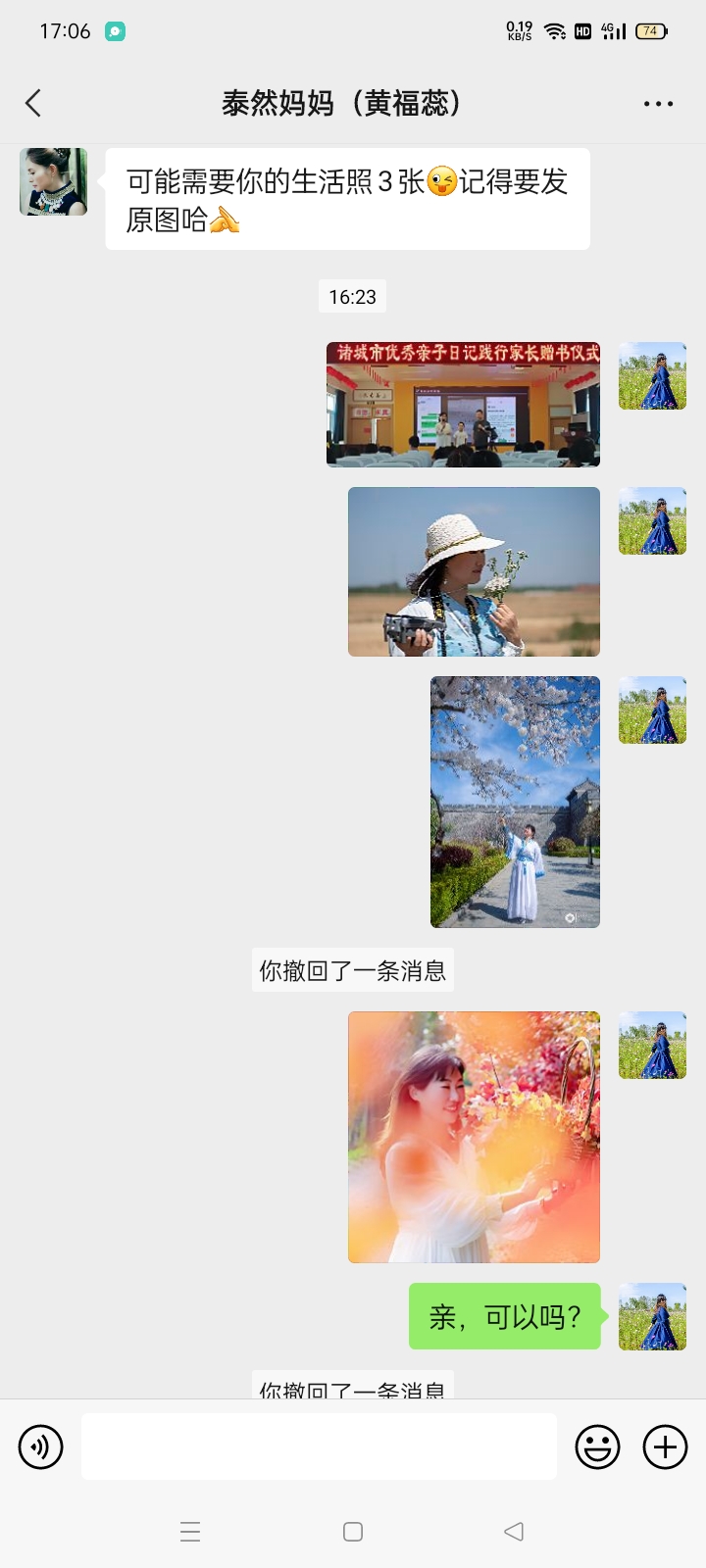Tap the Wi-Fi icon in the status bar
This screenshot has height=1568, width=706.
click(x=555, y=30)
